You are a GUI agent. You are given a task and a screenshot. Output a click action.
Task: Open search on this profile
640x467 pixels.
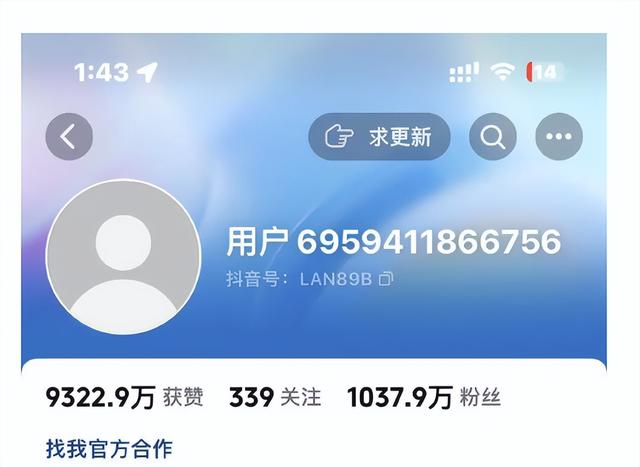point(493,137)
